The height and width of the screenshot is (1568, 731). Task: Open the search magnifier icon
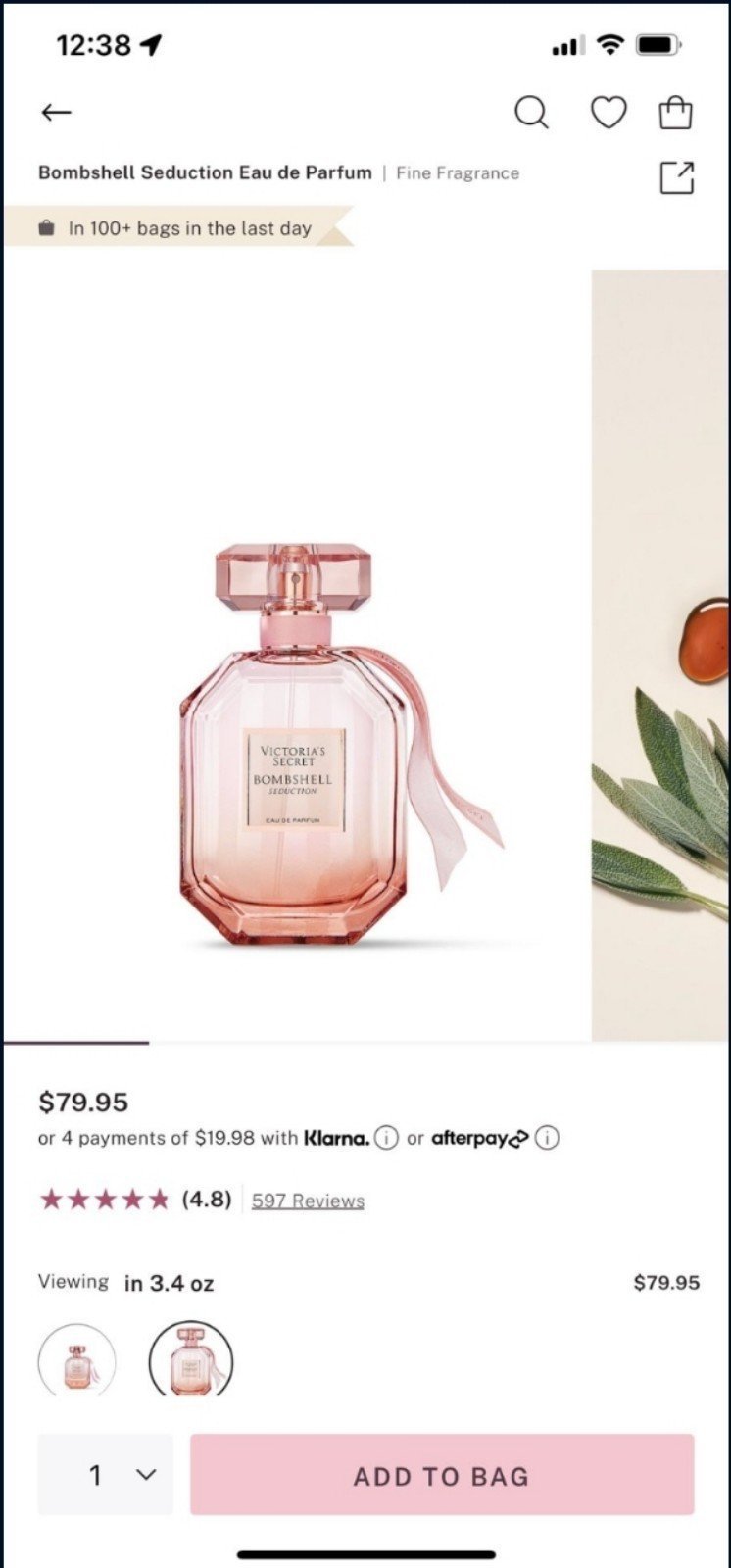531,113
